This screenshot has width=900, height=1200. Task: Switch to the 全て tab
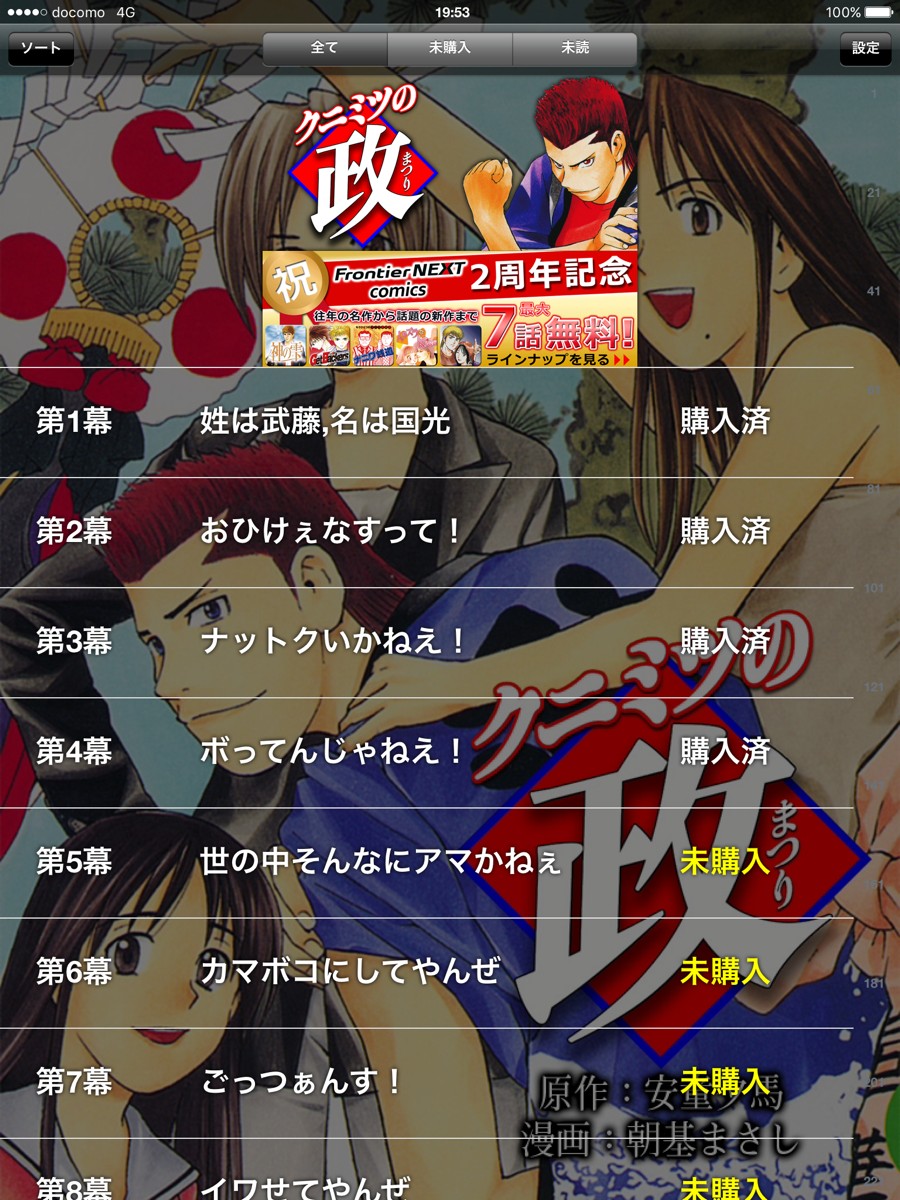click(x=325, y=49)
